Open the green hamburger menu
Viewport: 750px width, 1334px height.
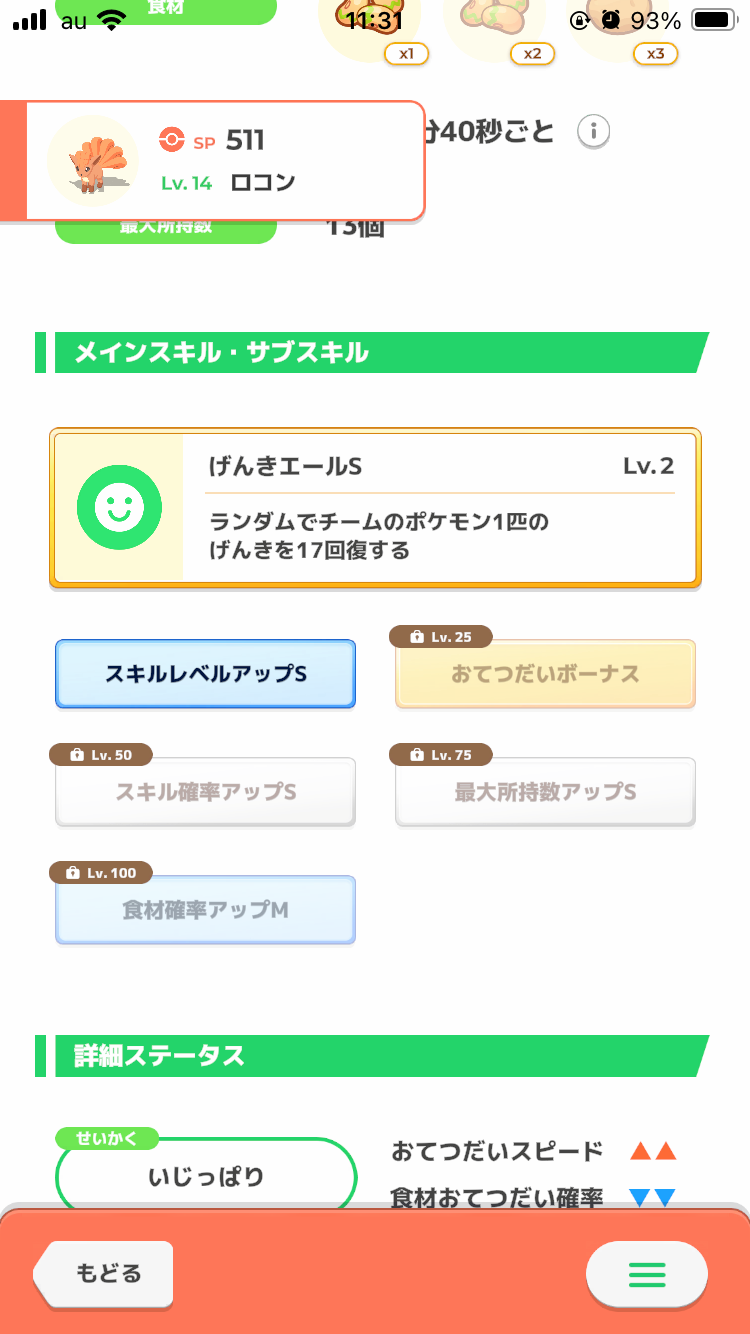(646, 1274)
